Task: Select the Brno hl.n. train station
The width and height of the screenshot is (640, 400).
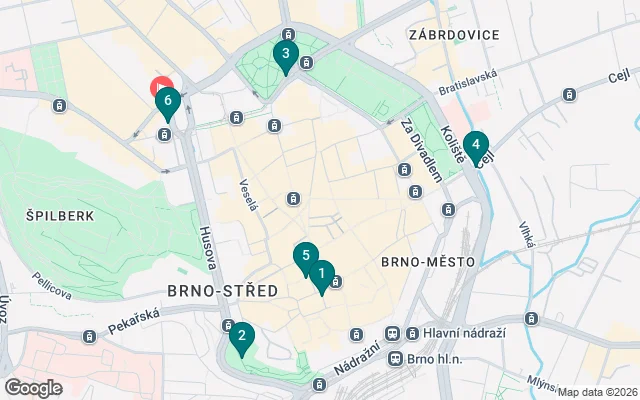Action: click(x=395, y=358)
